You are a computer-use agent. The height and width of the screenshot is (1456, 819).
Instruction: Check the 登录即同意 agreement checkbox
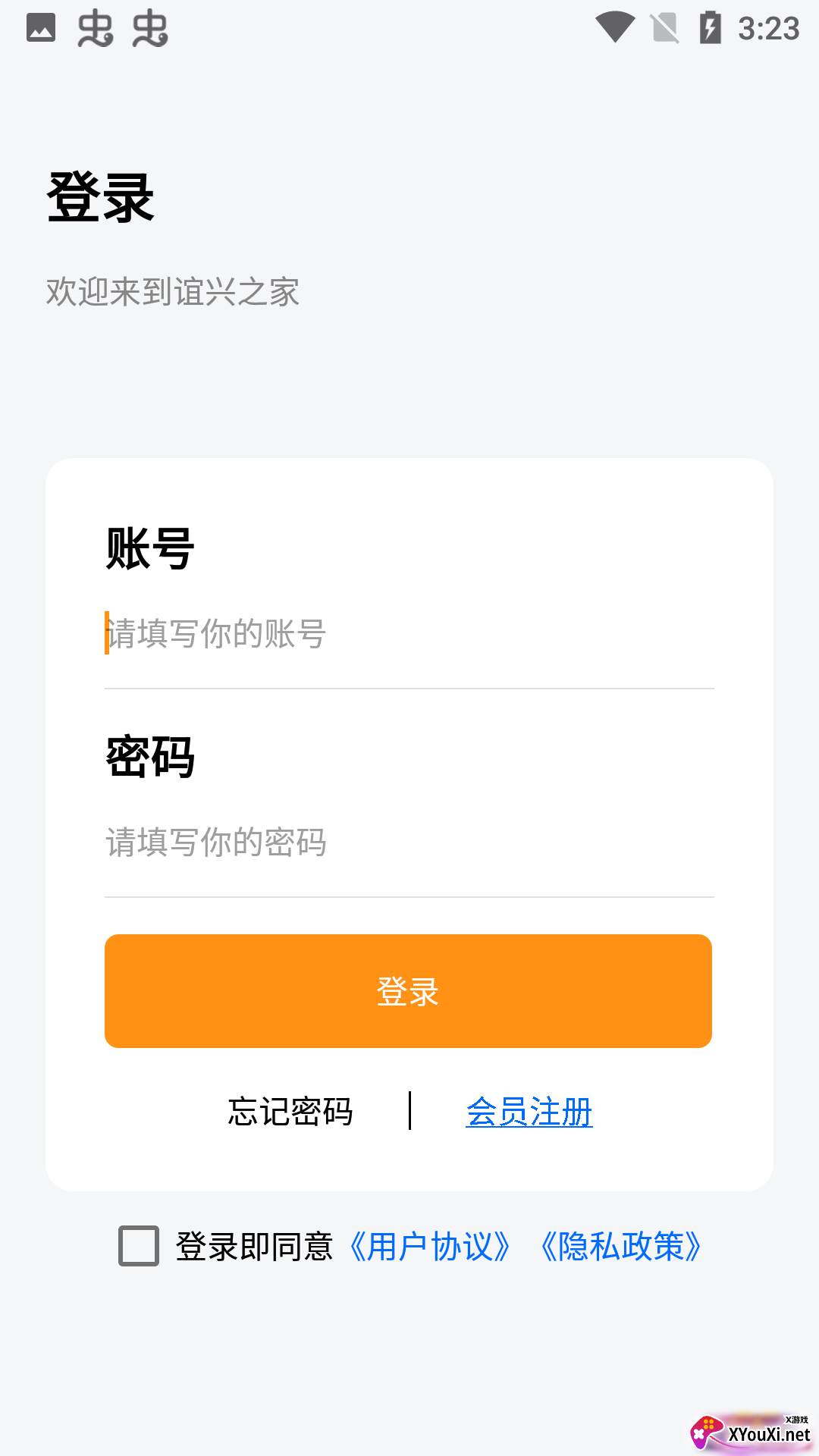point(139,1246)
